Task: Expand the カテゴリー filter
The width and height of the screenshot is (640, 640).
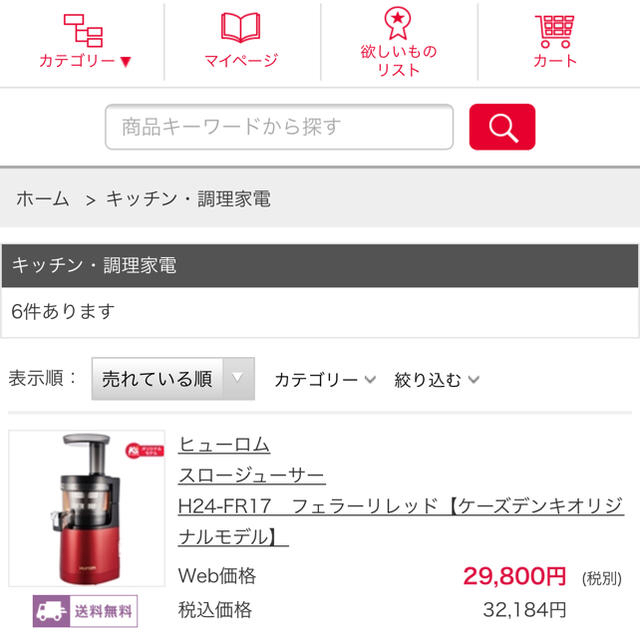Action: click(x=325, y=380)
